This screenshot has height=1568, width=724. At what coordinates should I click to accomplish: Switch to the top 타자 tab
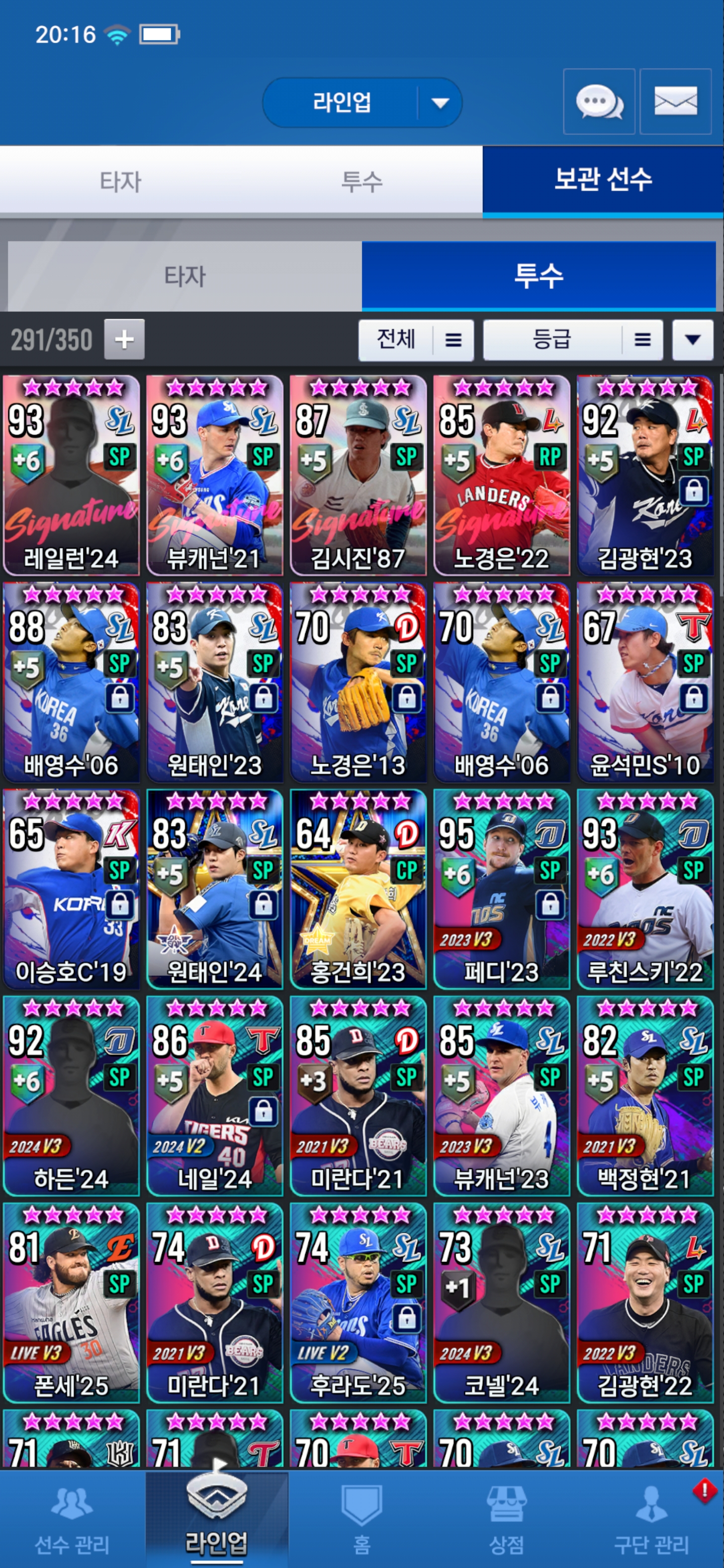point(121,181)
